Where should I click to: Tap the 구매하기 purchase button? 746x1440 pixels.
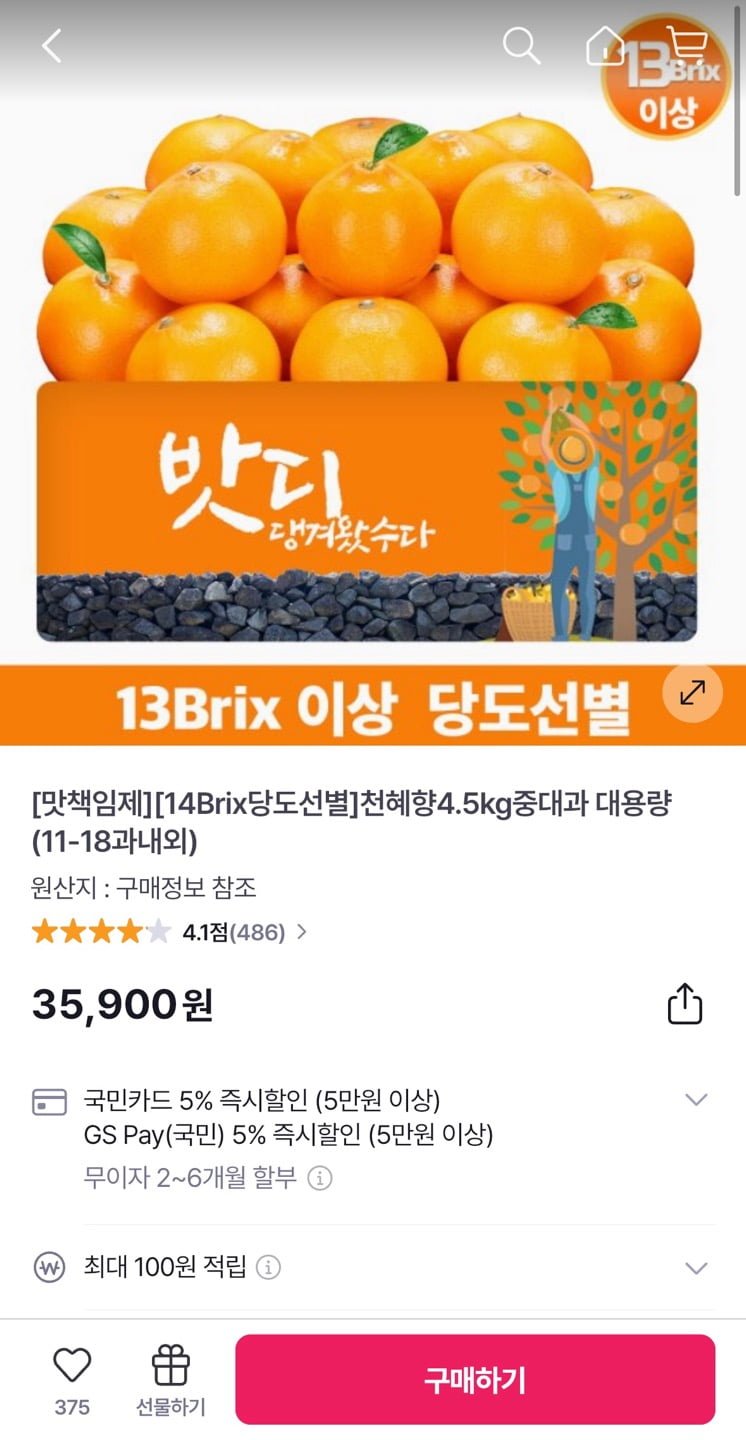(475, 1379)
